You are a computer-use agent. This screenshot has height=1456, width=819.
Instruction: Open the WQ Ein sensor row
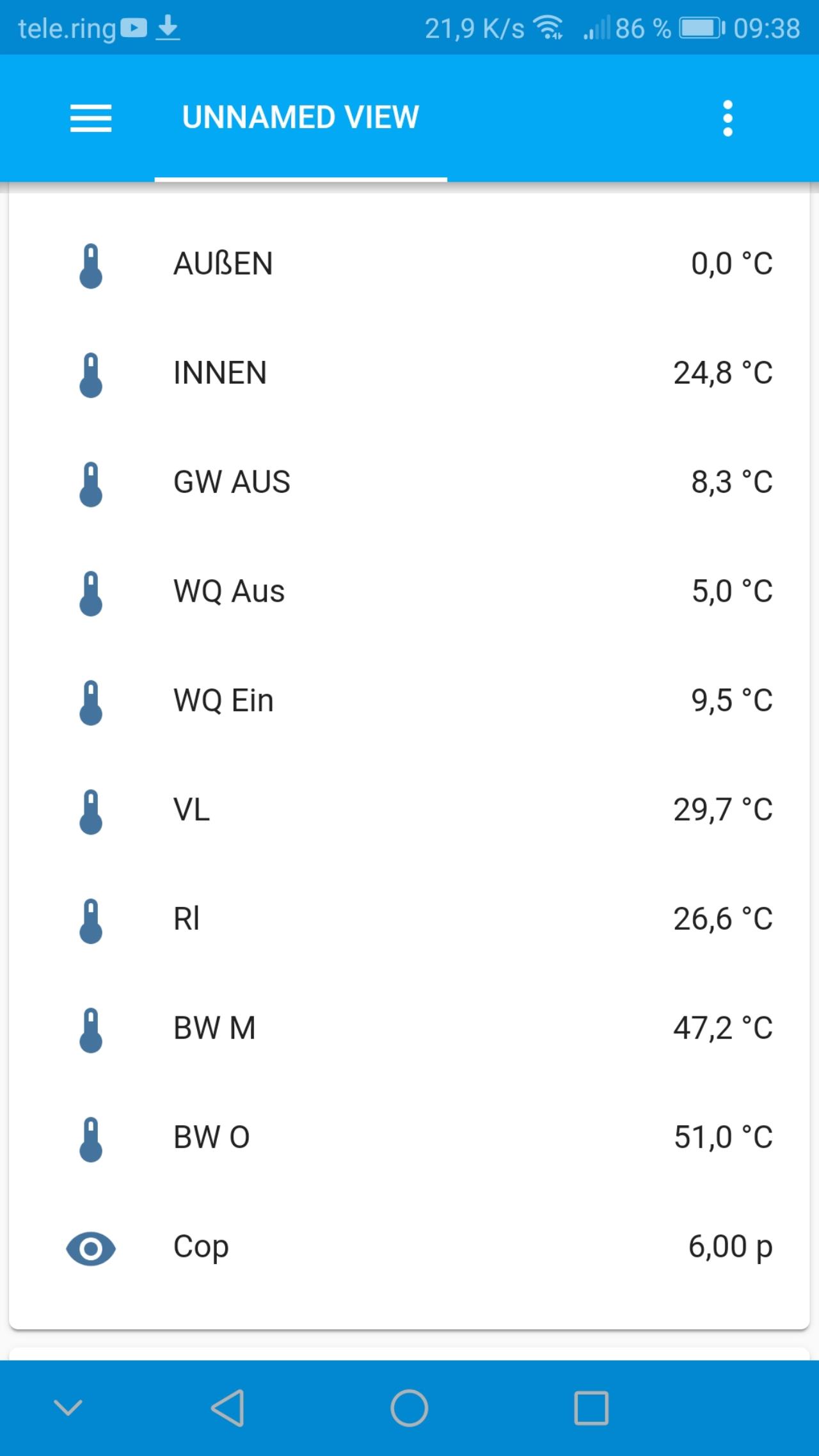pos(409,700)
